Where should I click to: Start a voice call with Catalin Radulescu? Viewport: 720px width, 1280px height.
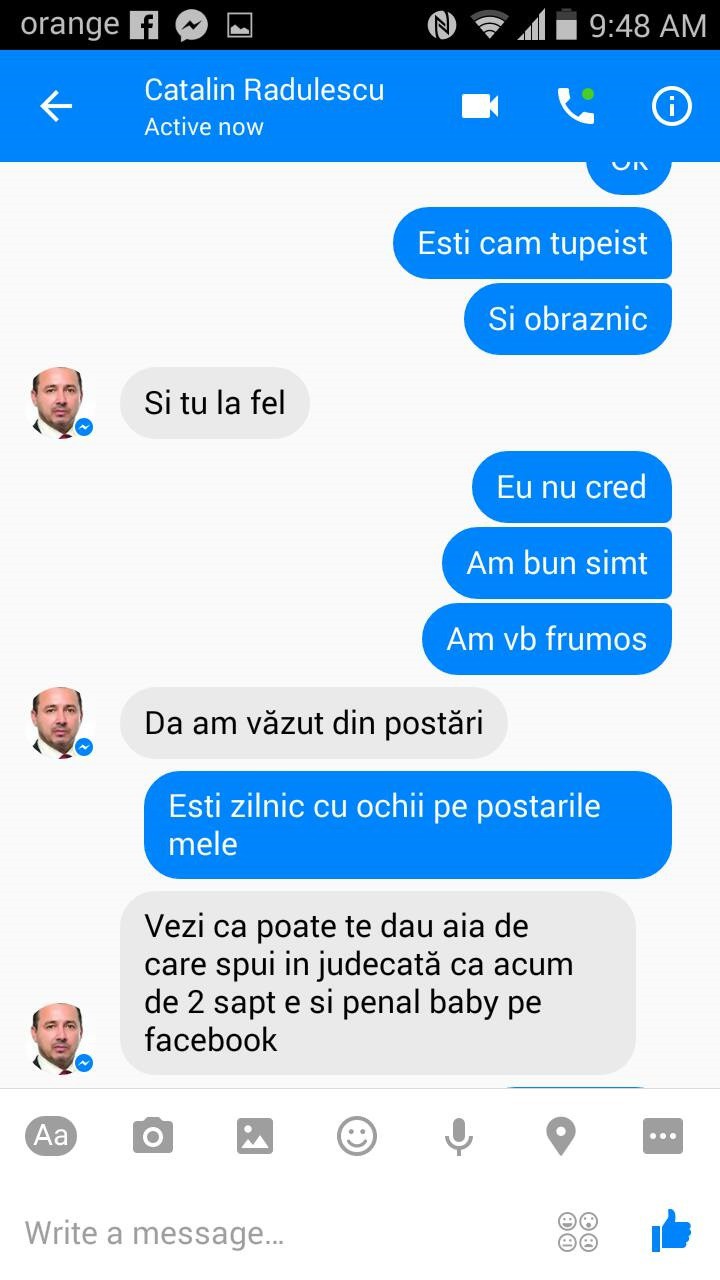pos(575,106)
